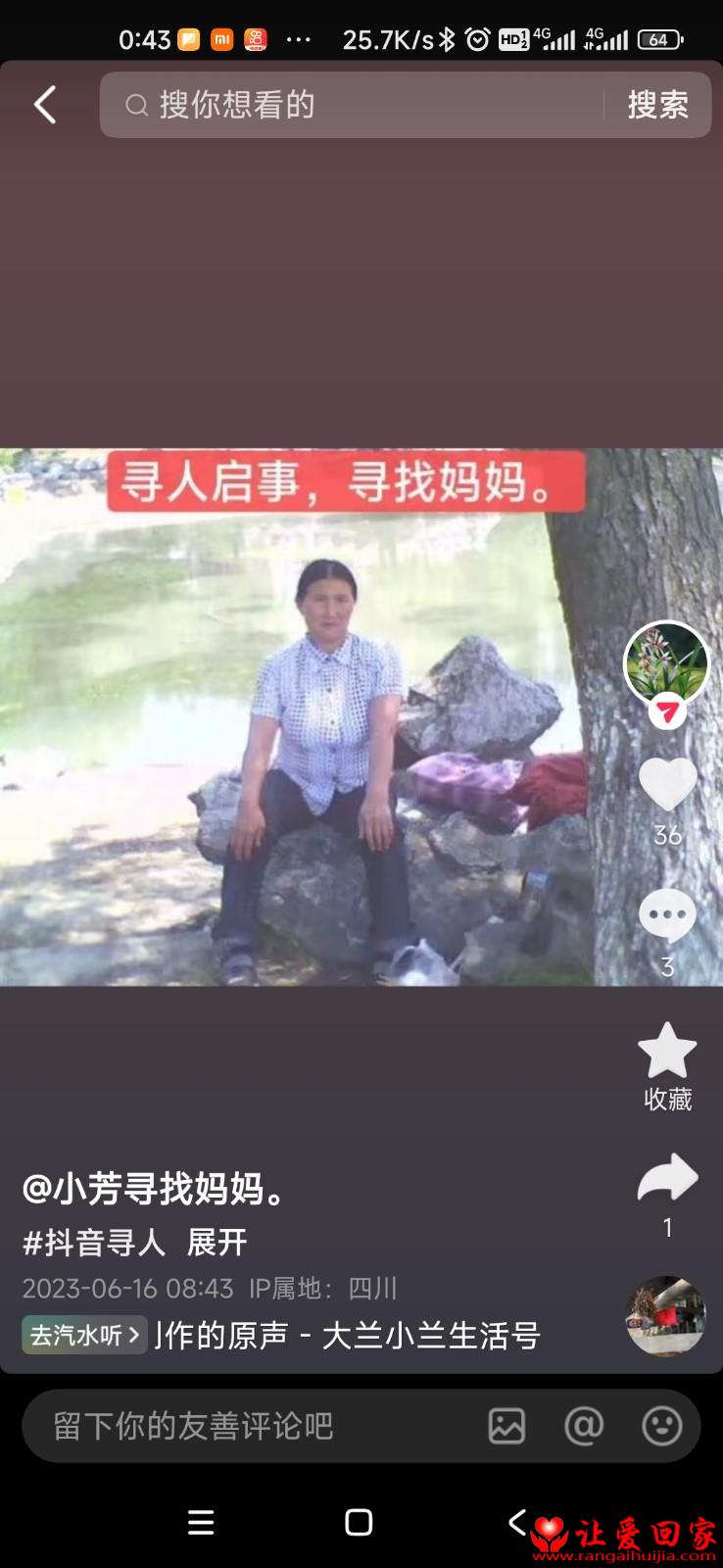The width and height of the screenshot is (723, 1568).
Task: Expand the caption with 展开
Action: pos(217,1243)
